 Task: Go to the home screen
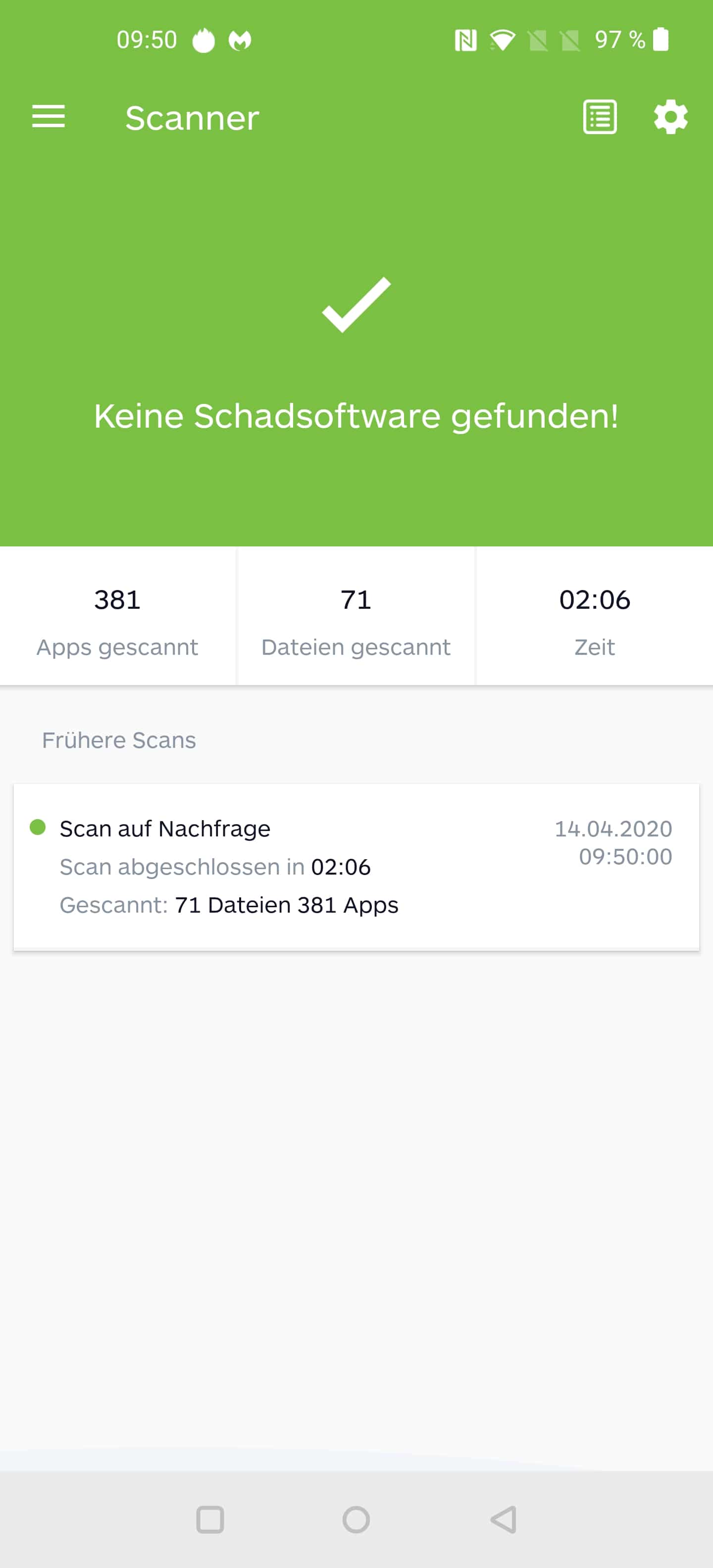point(356,1519)
